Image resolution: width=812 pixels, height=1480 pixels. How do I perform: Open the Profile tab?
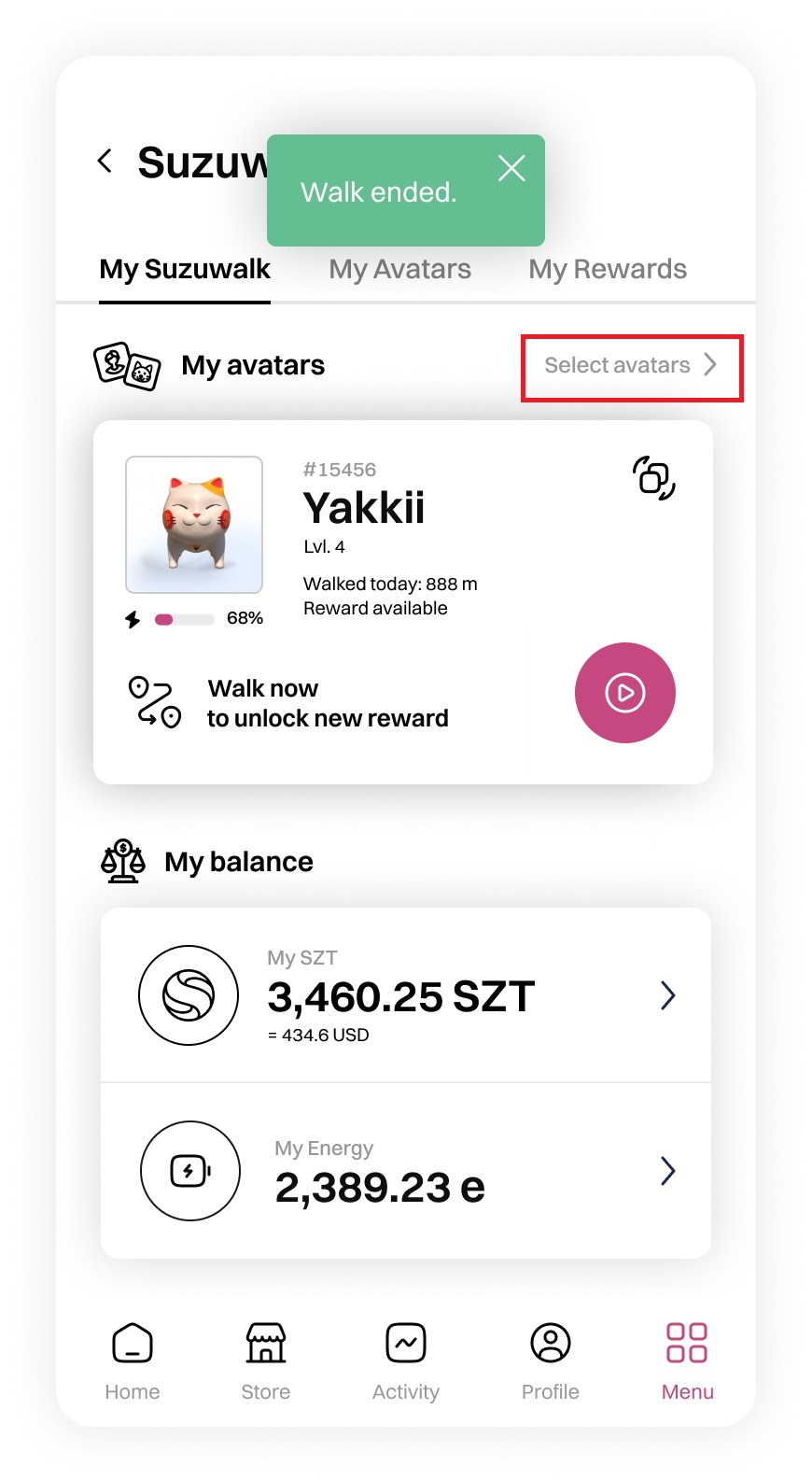(x=551, y=1360)
